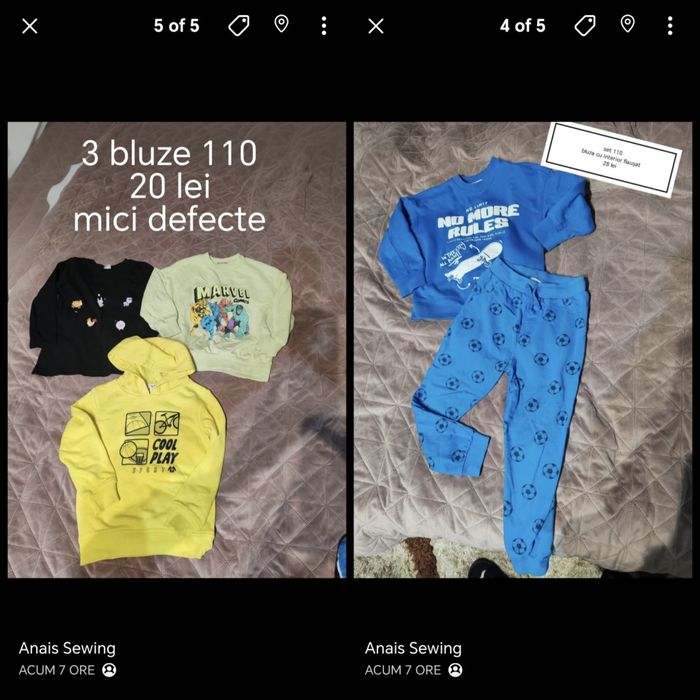Close the 4 of 5 photo viewer
Screen dimensions: 700x700
(x=376, y=26)
